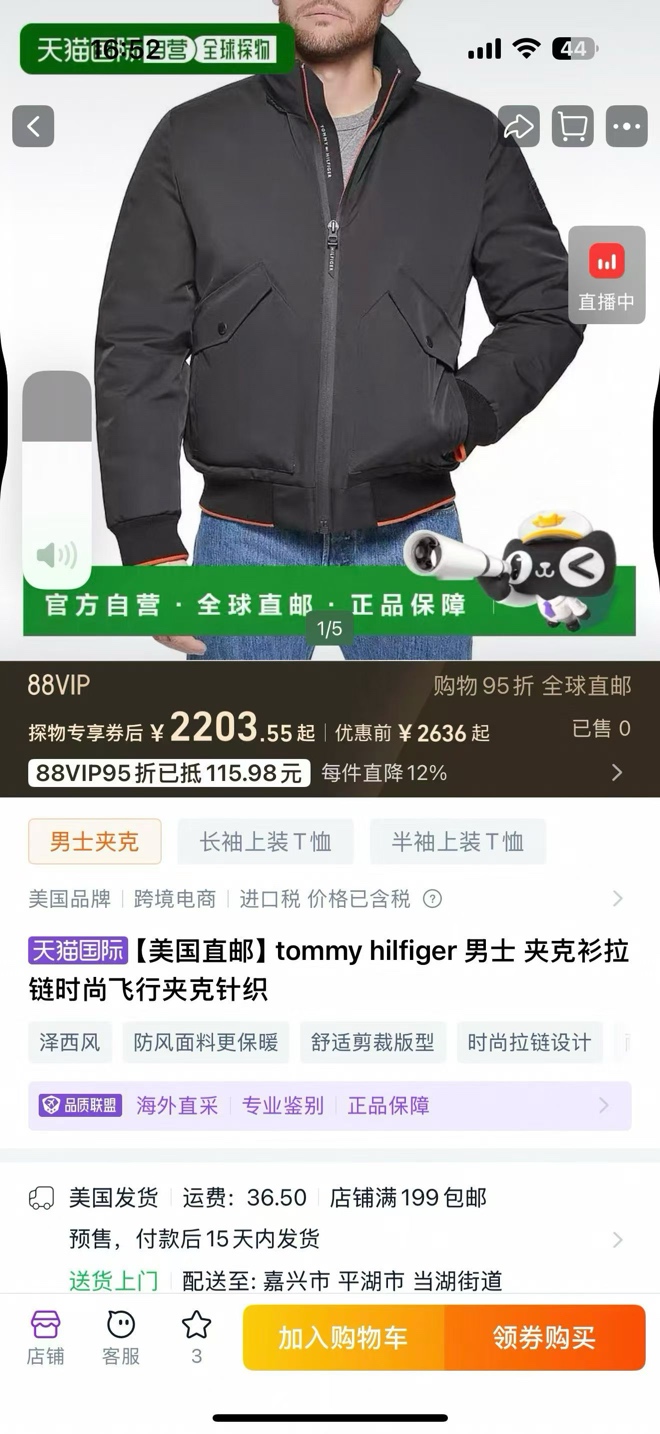This screenshot has height=1434, width=660.
Task: Open the 直播中 live stream
Action: pos(606,275)
